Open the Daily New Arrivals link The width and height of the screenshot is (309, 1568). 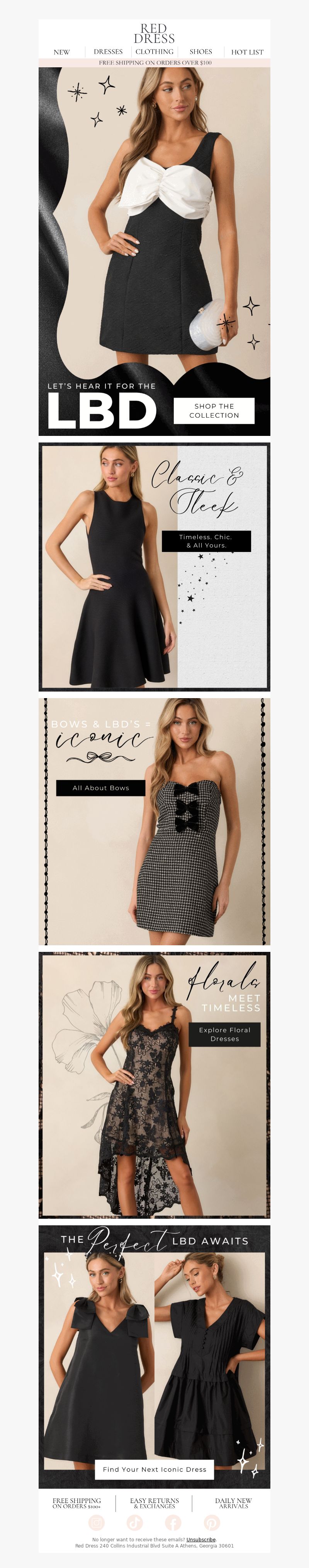[x=233, y=1503]
